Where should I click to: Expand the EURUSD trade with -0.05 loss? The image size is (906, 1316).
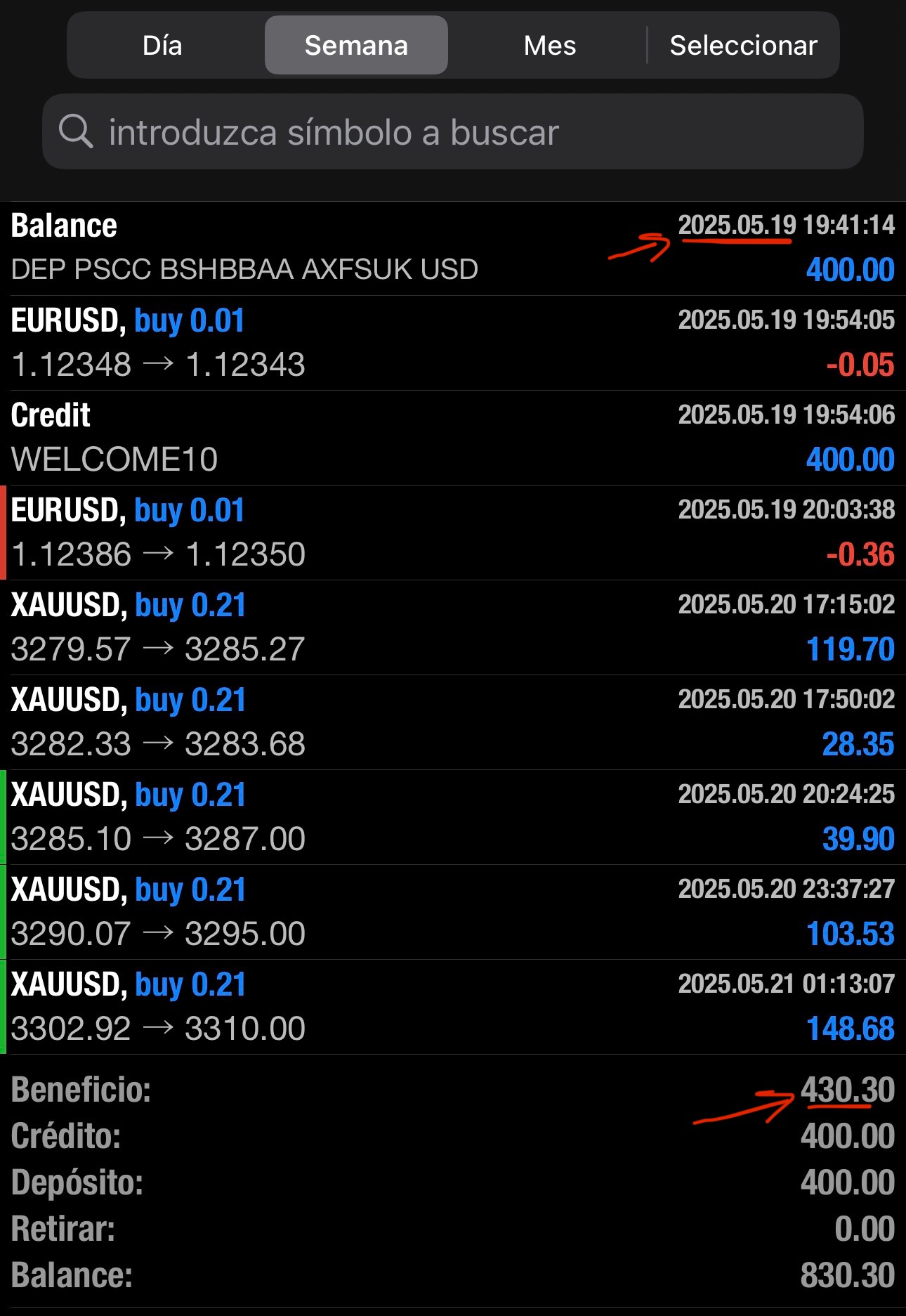coord(453,343)
